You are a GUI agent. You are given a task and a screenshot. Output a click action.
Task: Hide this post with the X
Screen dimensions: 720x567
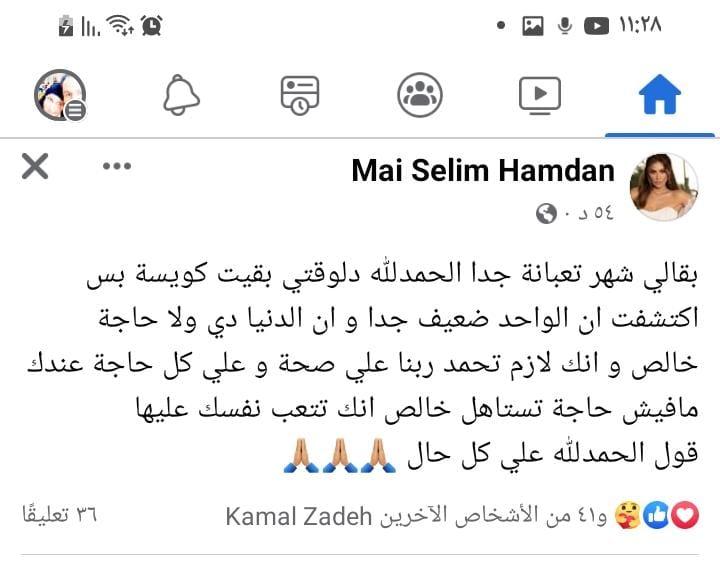pos(35,166)
